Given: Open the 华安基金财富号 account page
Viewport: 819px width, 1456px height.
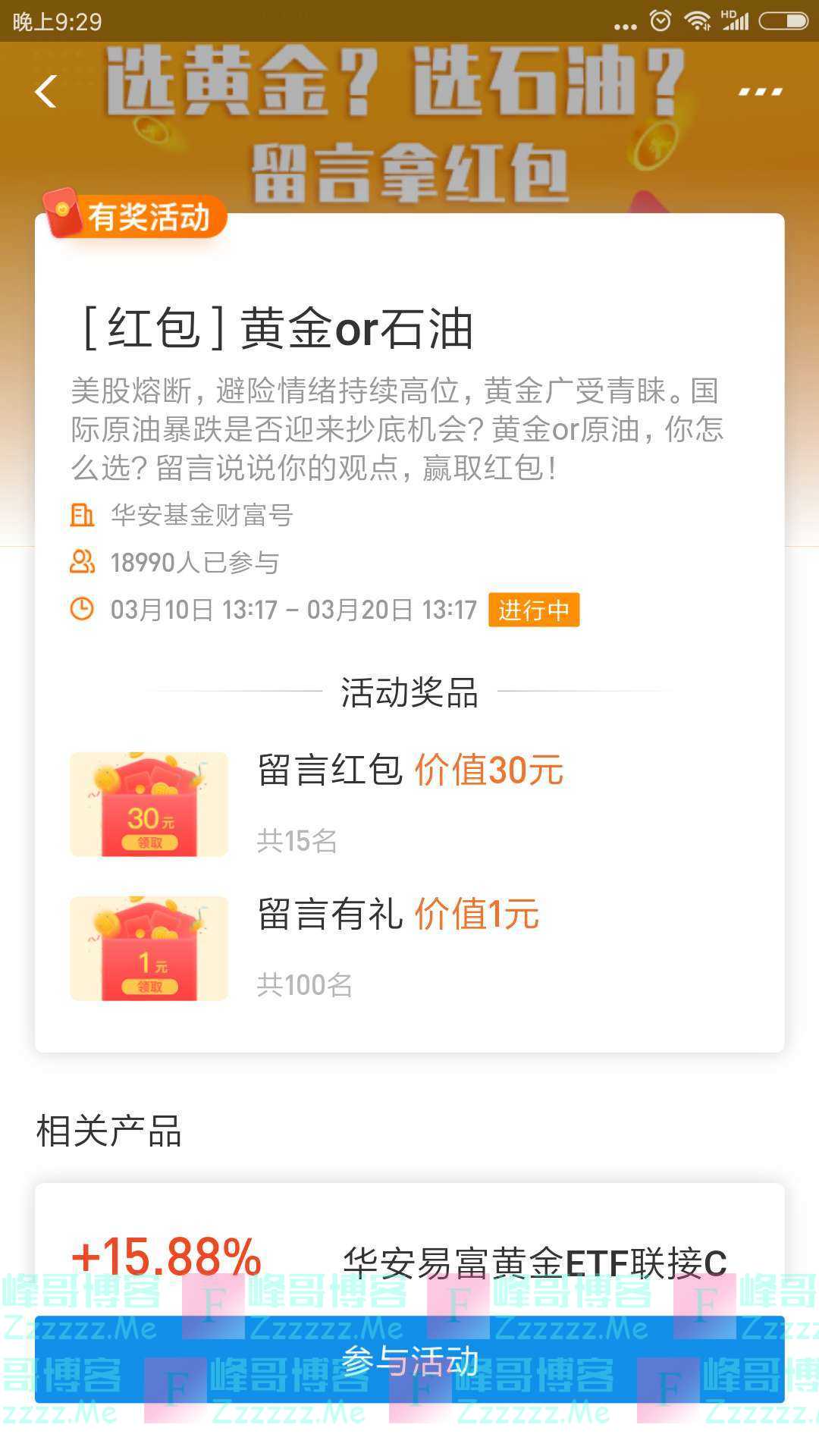Looking at the screenshot, I should pyautogui.click(x=201, y=516).
